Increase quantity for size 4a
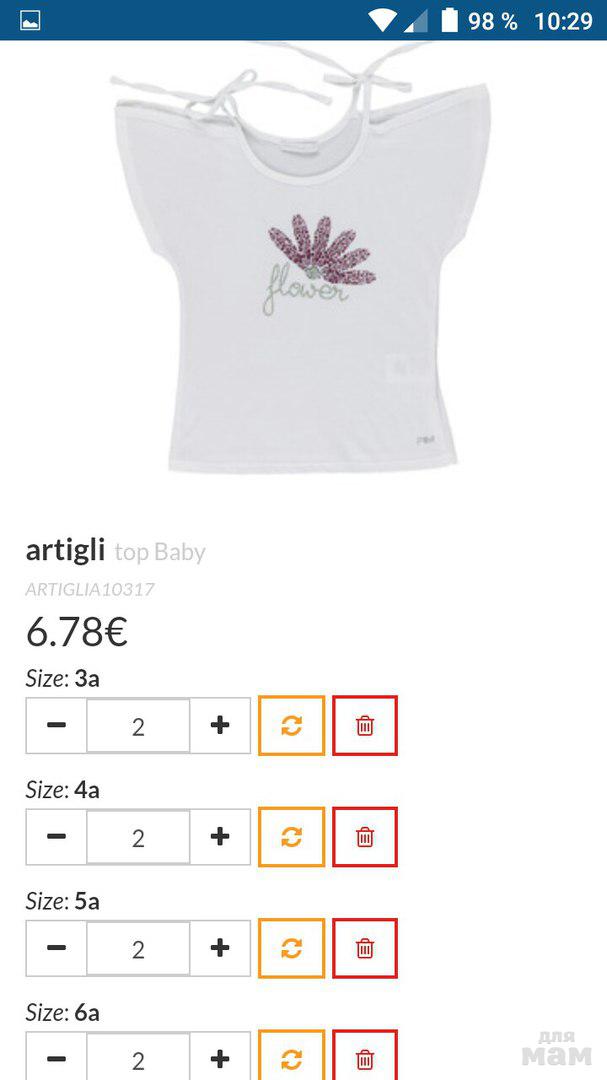Screen dimensions: 607x1080 point(220,837)
